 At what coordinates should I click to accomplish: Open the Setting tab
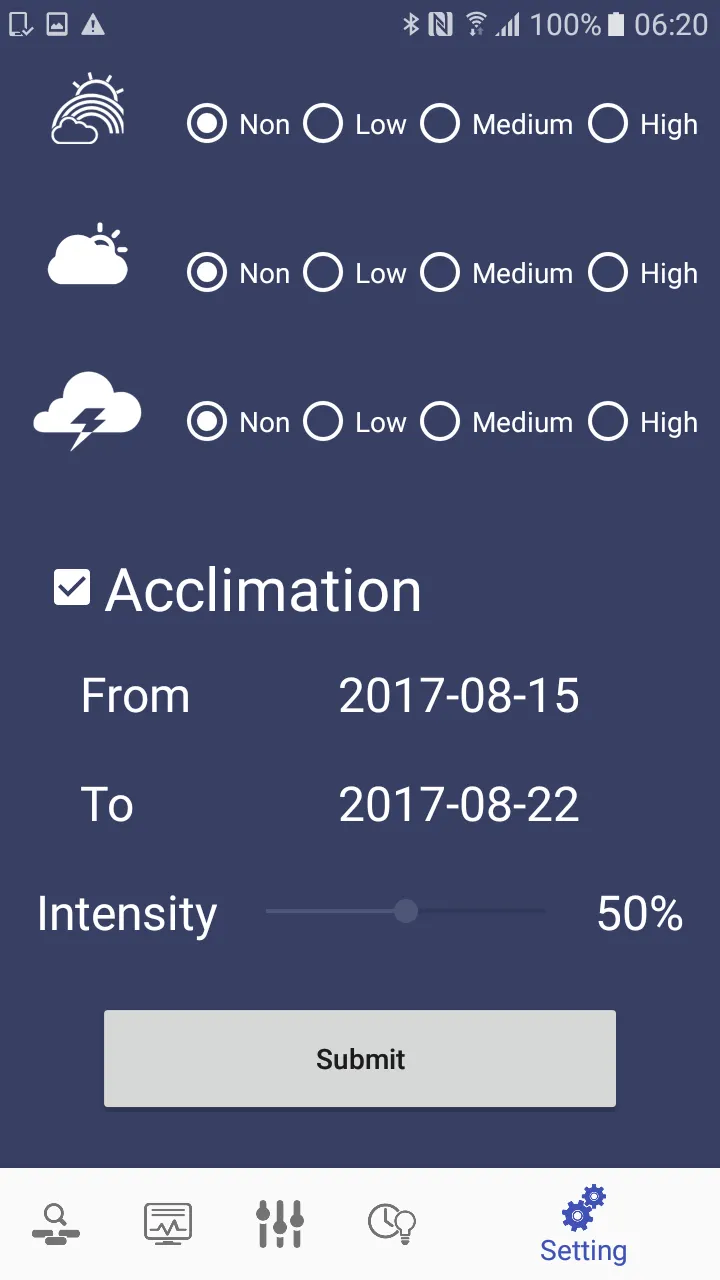click(584, 1224)
